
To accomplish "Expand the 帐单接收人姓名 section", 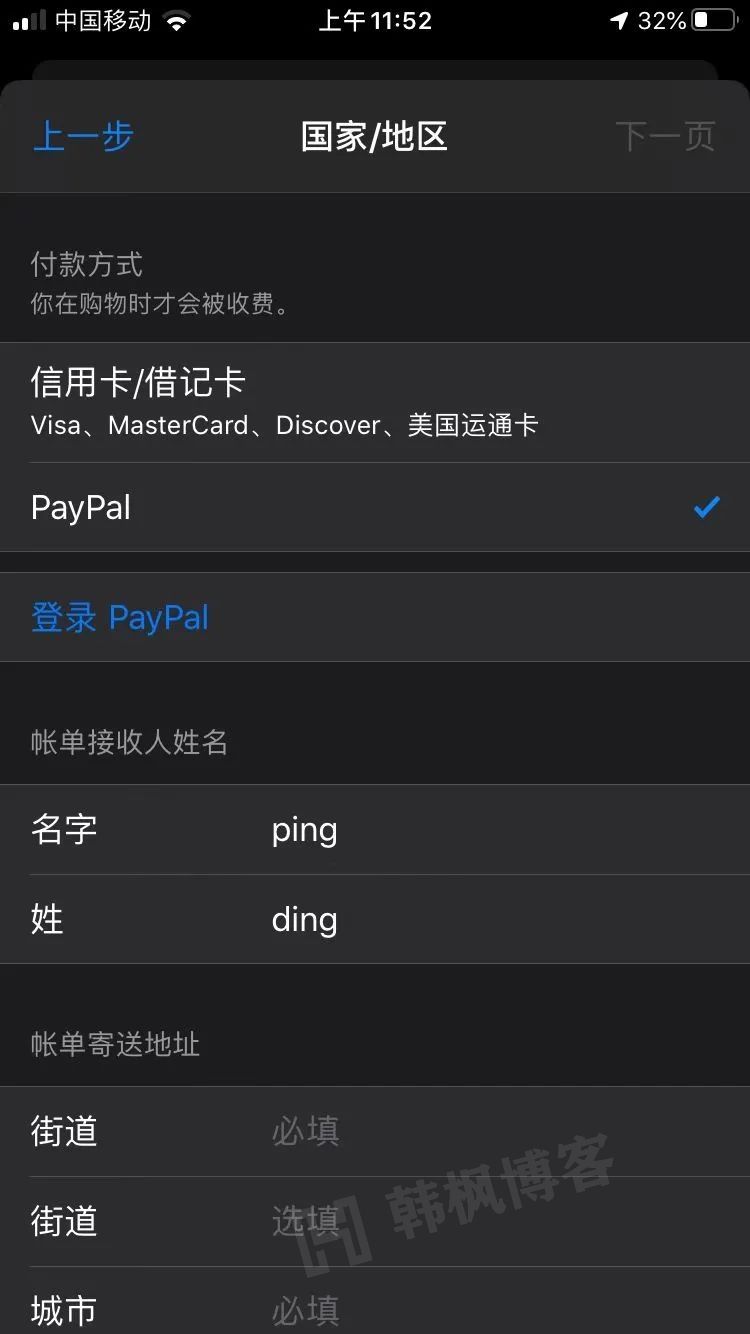I will pos(130,742).
